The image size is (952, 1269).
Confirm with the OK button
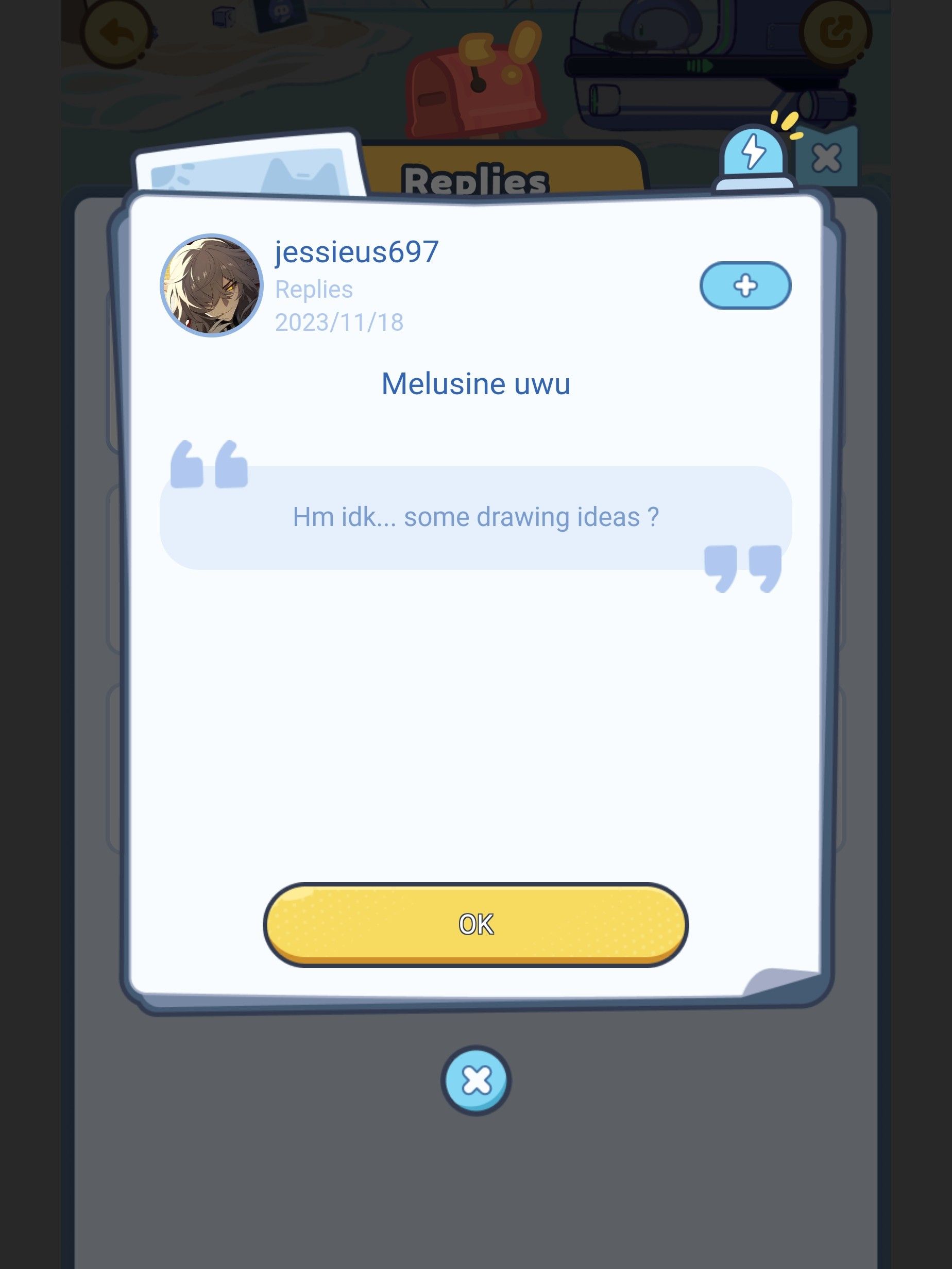pyautogui.click(x=475, y=924)
